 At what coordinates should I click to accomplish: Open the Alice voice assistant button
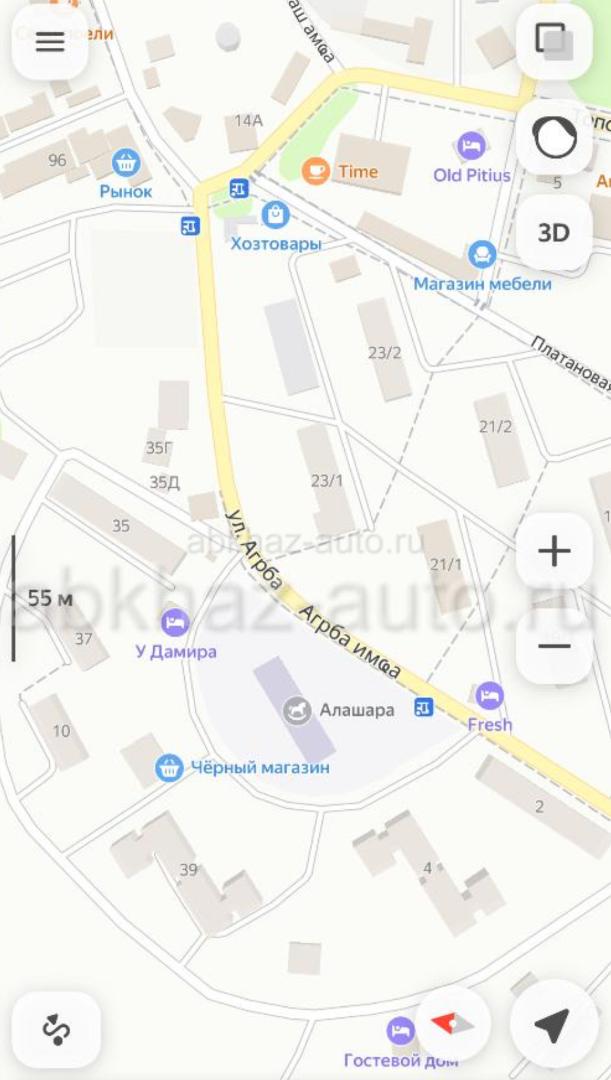[553, 138]
